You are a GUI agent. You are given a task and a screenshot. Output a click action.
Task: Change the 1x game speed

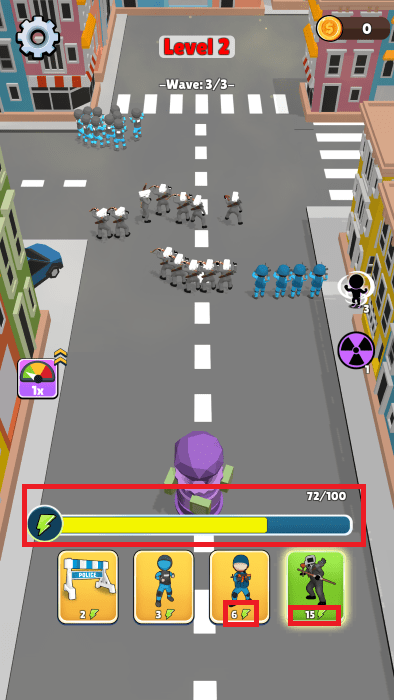(x=38, y=379)
